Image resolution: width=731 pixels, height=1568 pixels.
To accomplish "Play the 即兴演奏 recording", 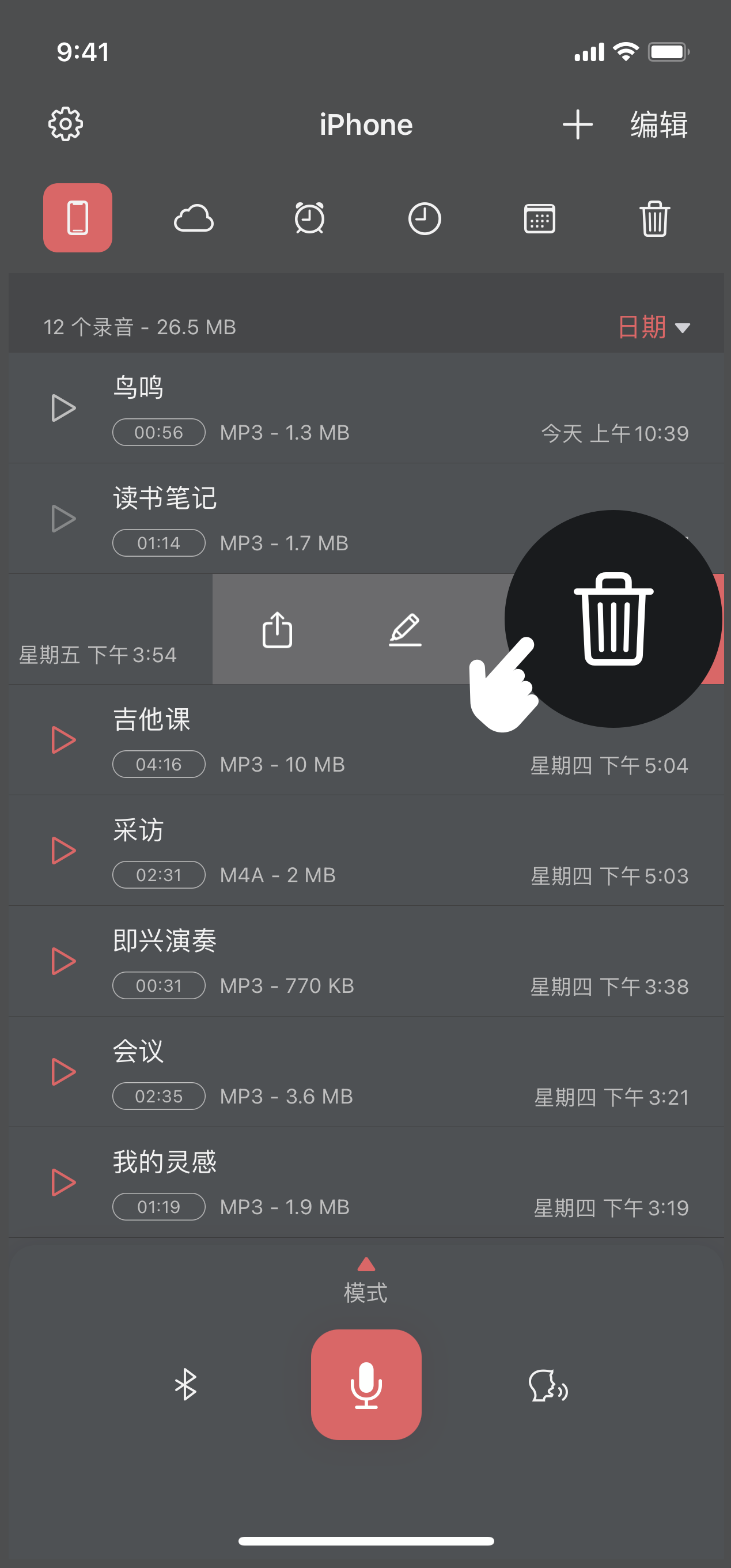I will click(x=63, y=961).
